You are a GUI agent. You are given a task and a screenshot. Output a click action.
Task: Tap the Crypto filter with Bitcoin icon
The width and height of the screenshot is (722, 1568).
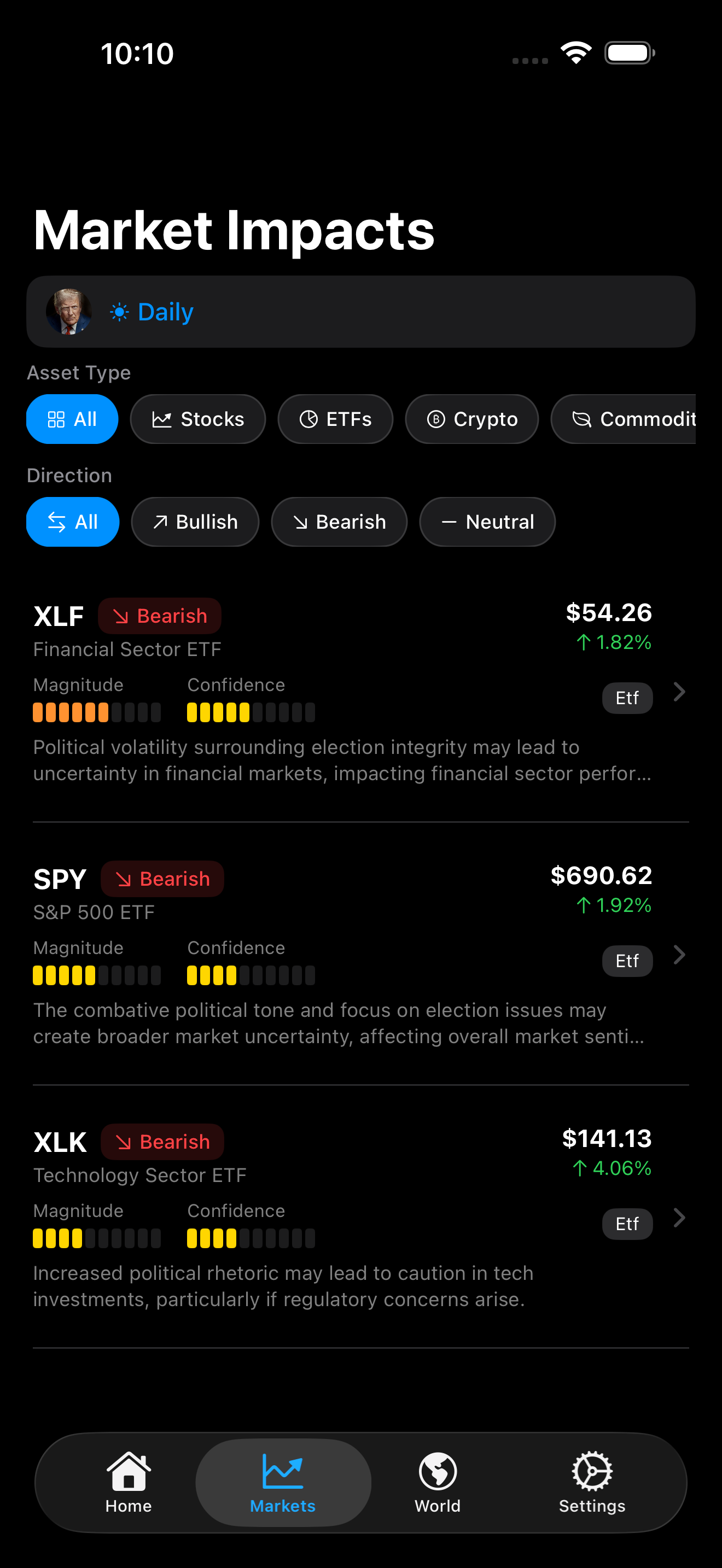coord(472,419)
